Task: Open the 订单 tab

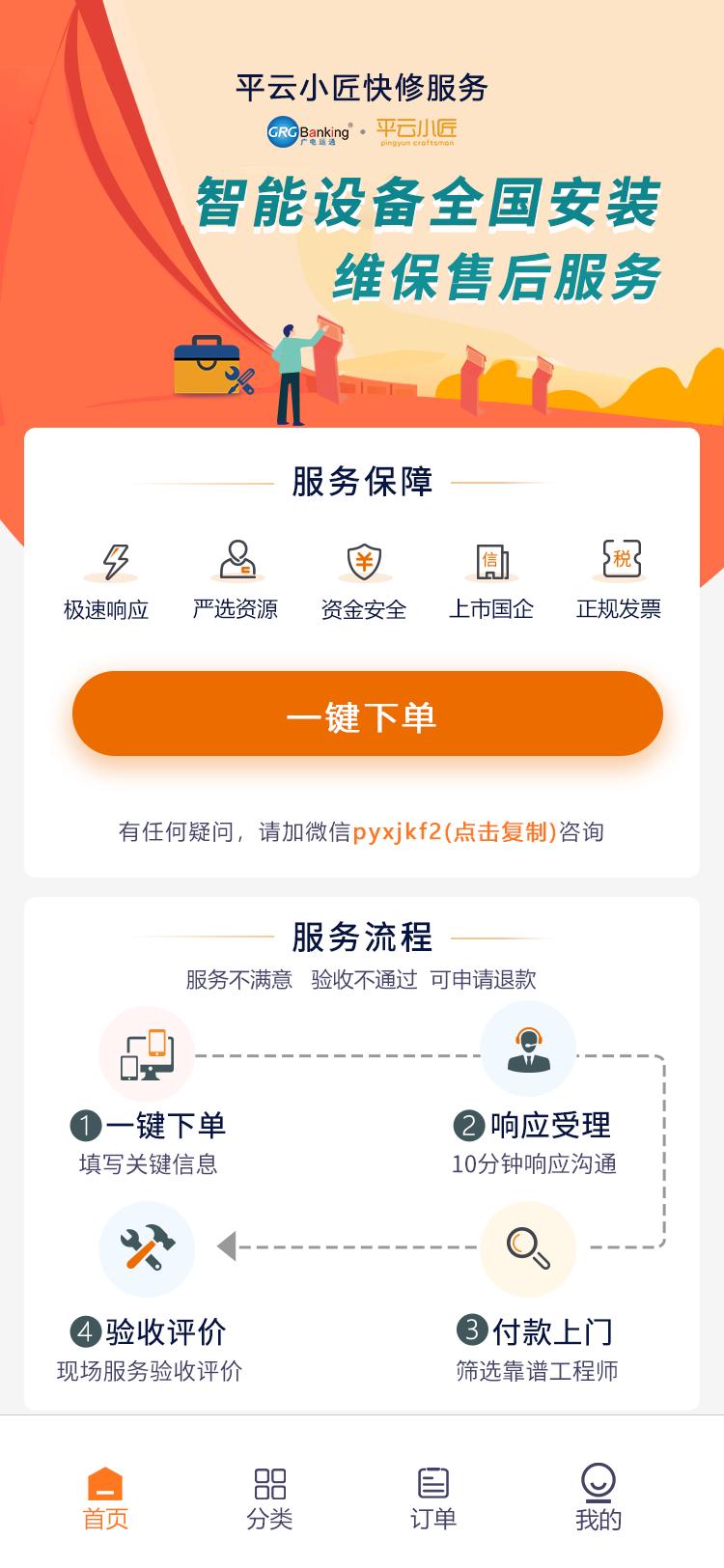Action: click(432, 1498)
